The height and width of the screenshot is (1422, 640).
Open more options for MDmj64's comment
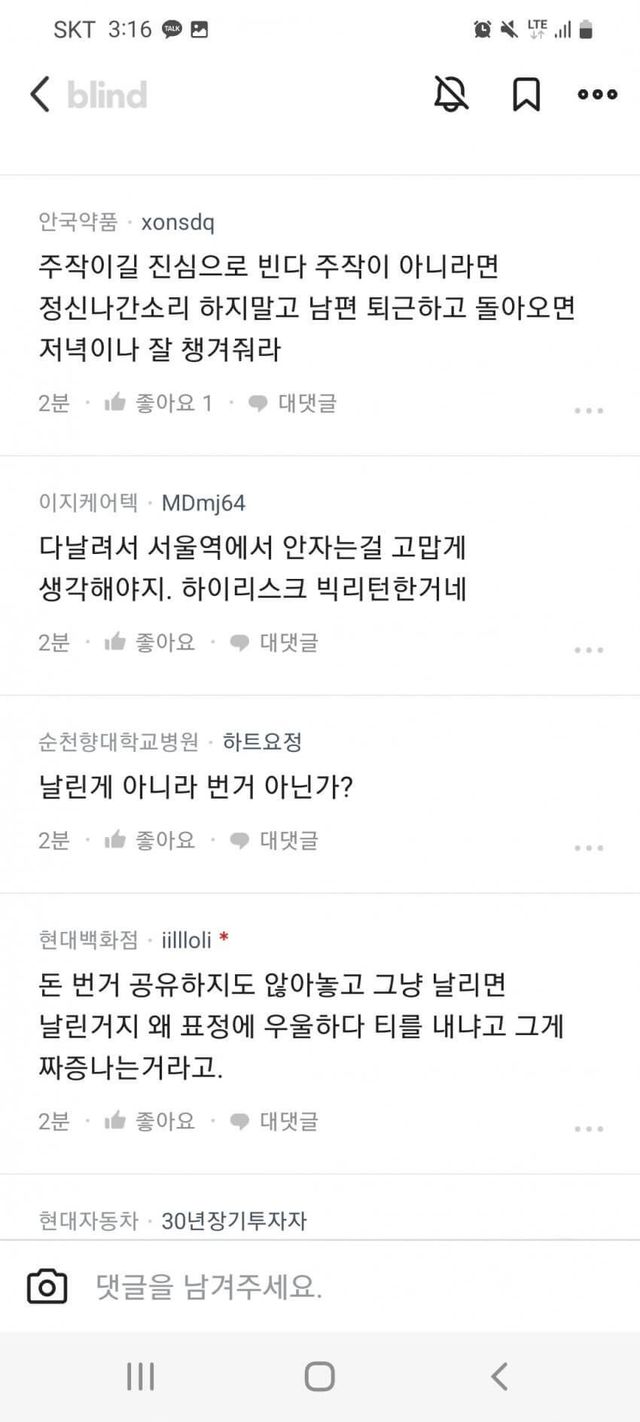589,649
